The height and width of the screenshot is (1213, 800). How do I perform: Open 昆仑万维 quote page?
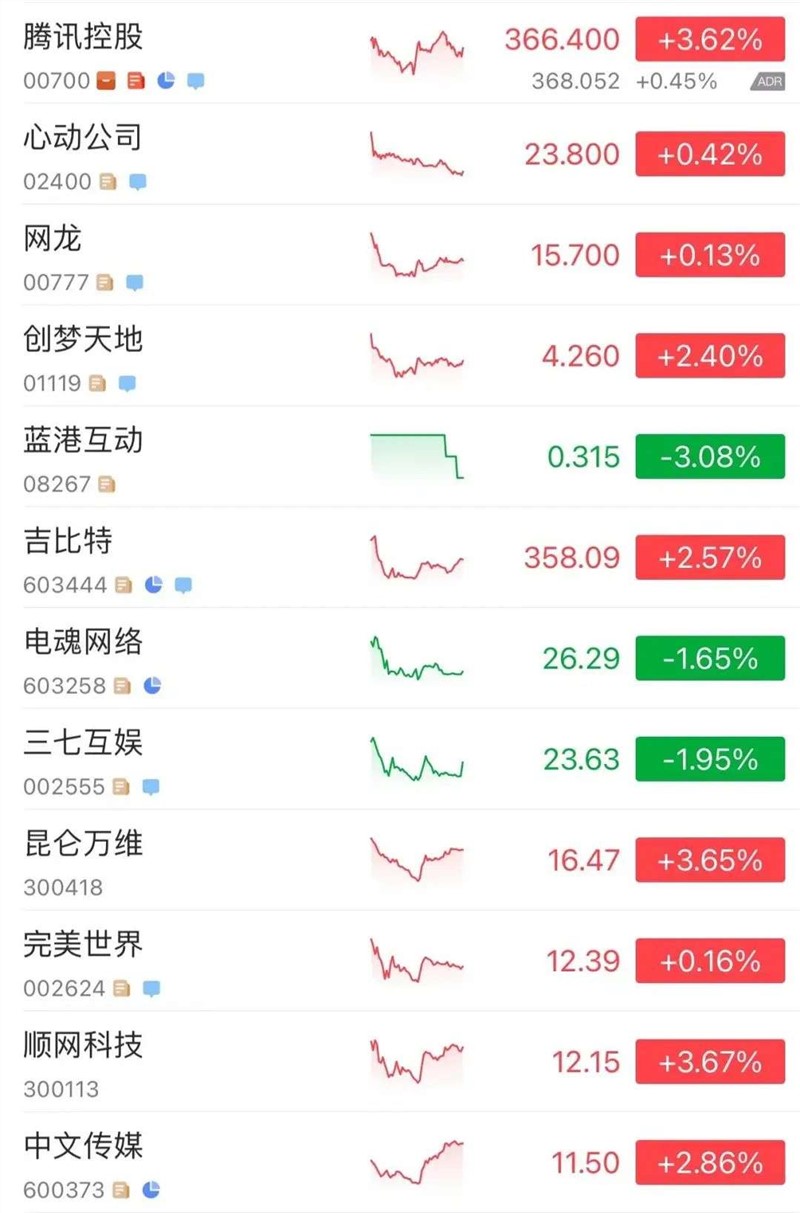point(84,844)
